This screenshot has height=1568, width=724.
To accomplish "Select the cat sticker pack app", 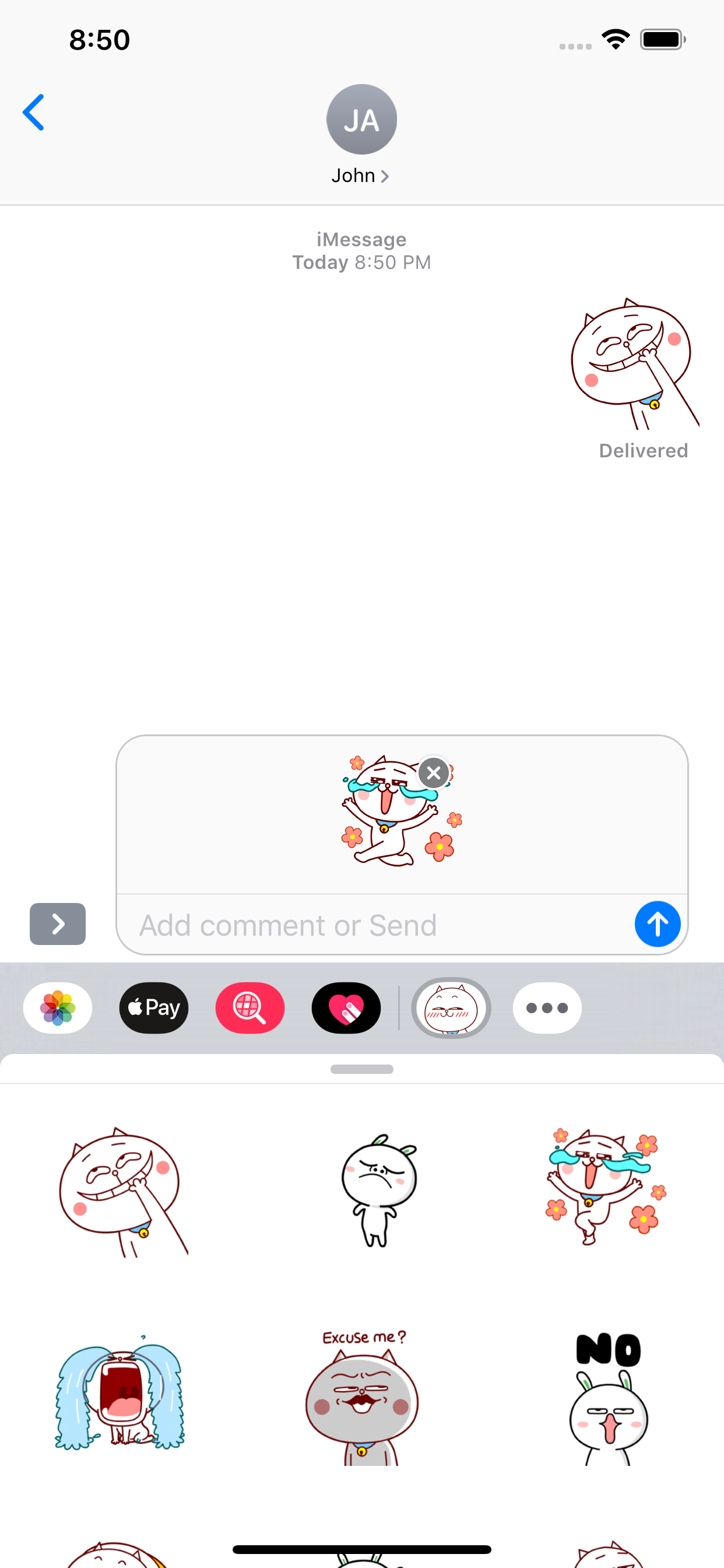I will coord(451,1008).
